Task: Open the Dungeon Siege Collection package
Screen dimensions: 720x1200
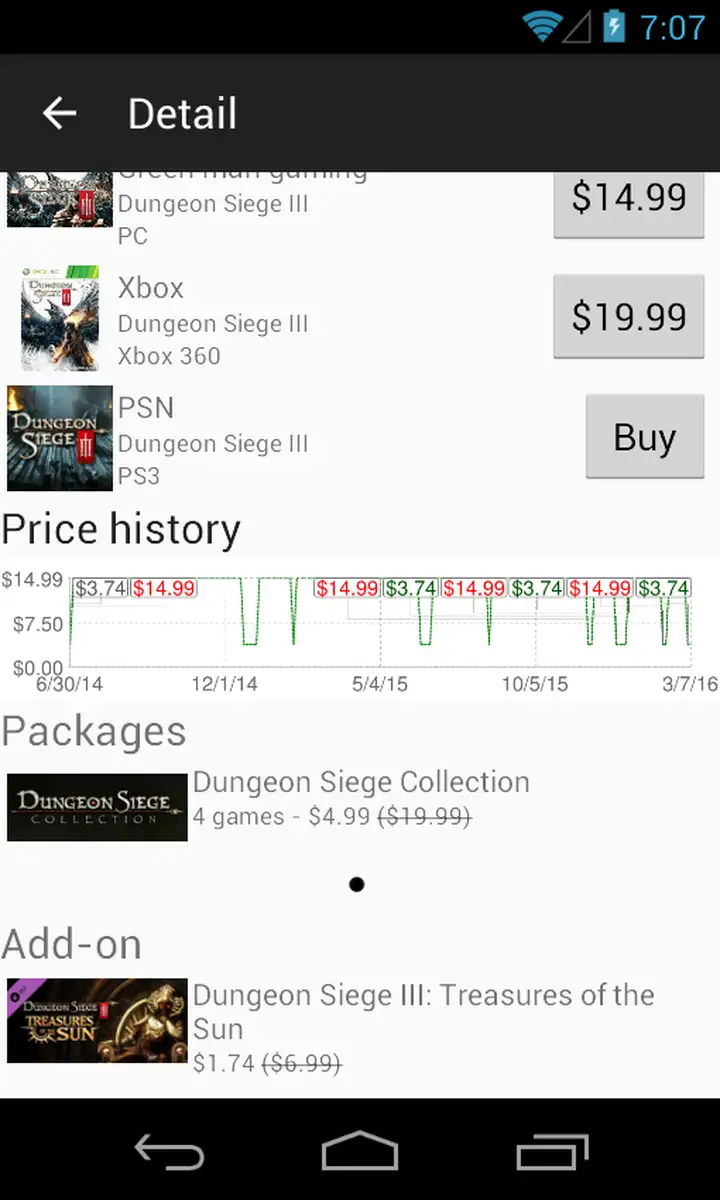Action: [360, 806]
